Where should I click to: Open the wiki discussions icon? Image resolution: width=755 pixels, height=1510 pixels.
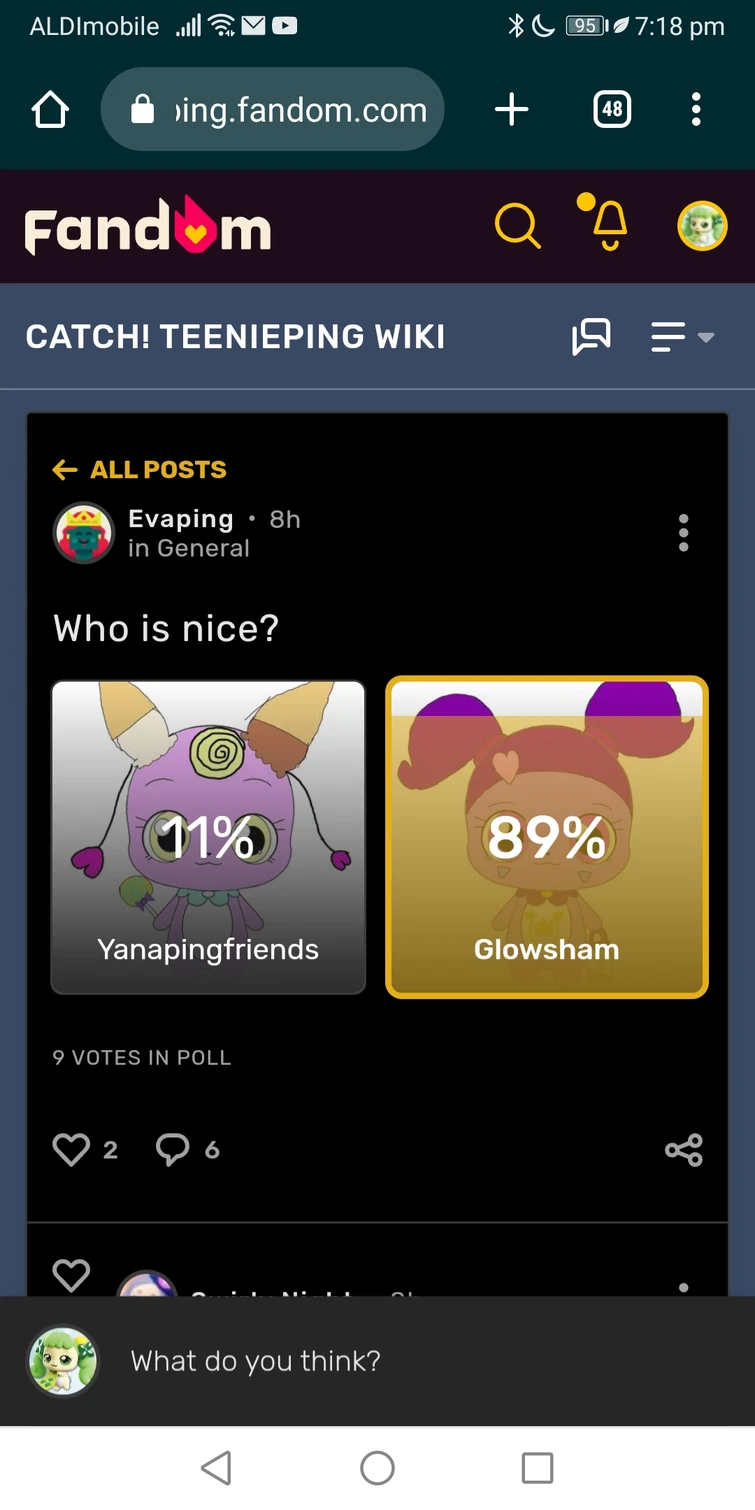tap(591, 337)
